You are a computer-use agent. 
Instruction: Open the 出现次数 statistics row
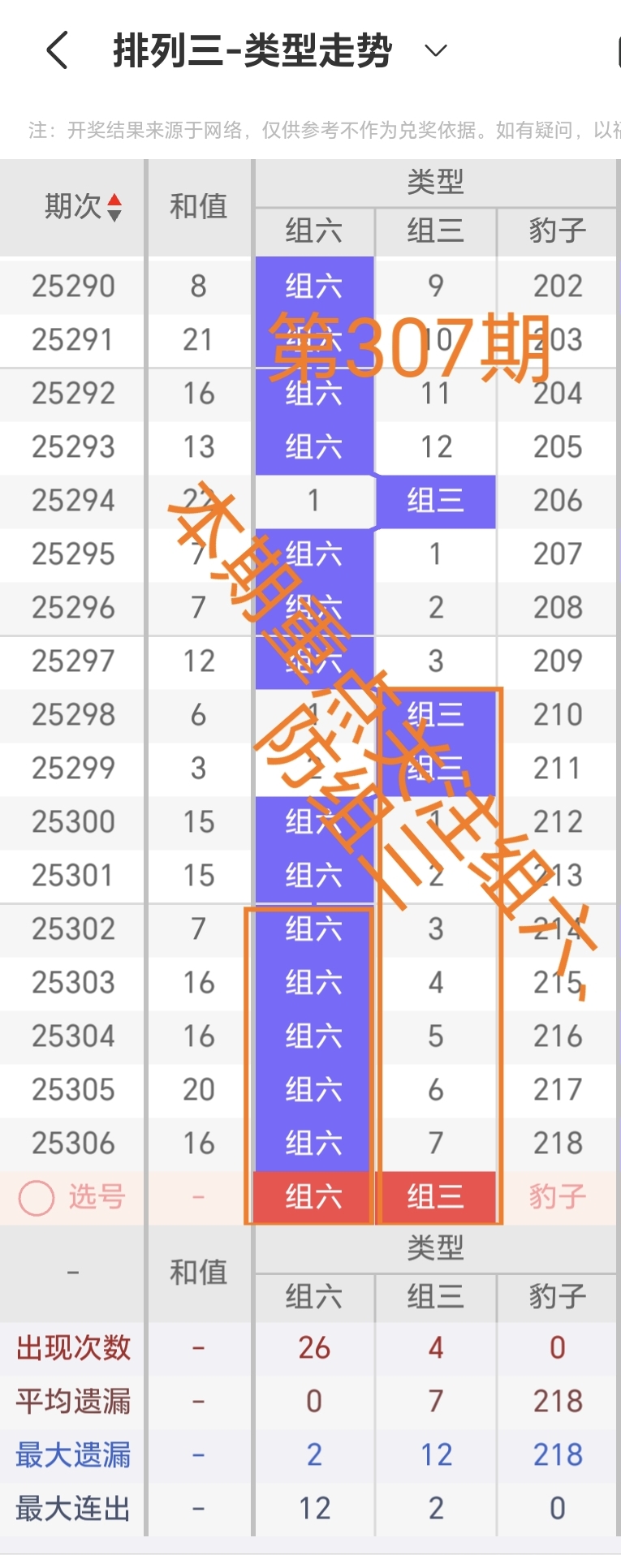[71, 1346]
